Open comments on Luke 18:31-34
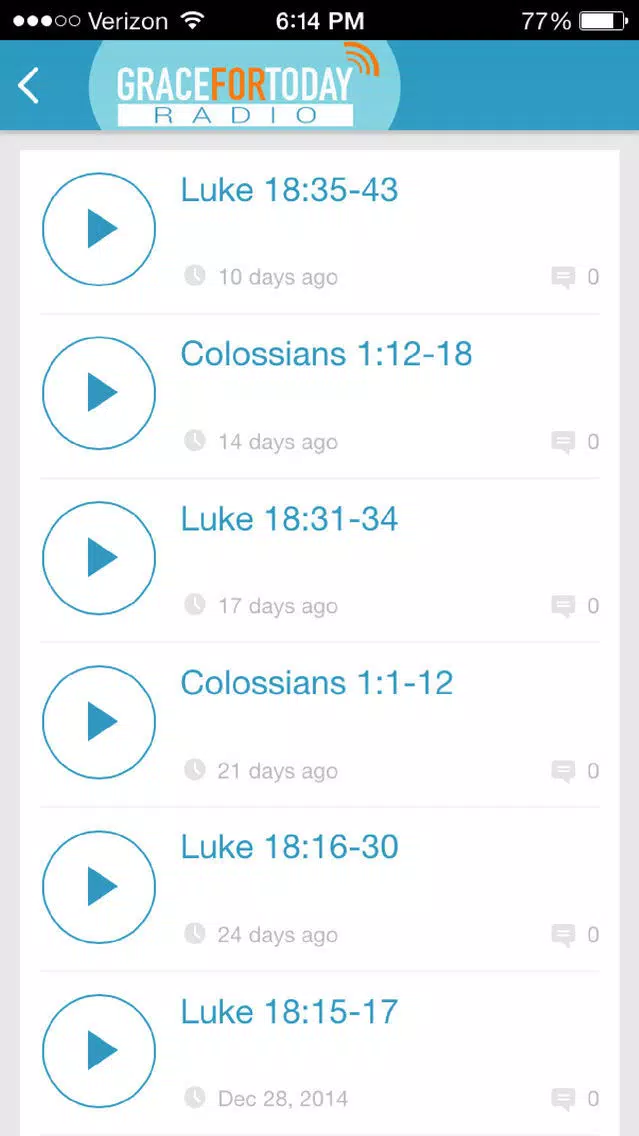The image size is (639, 1136). pyautogui.click(x=575, y=606)
